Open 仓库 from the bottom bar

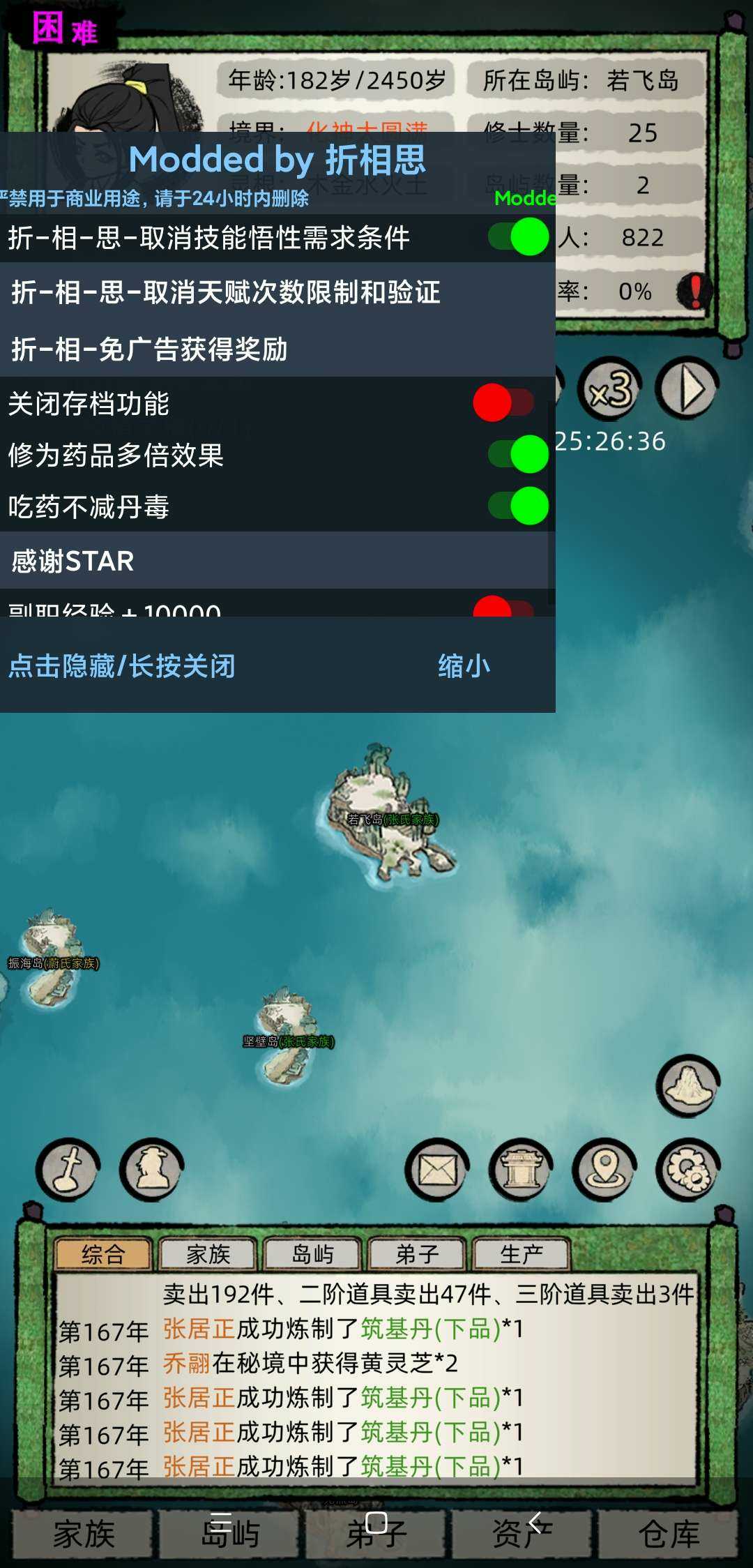tap(668, 1533)
